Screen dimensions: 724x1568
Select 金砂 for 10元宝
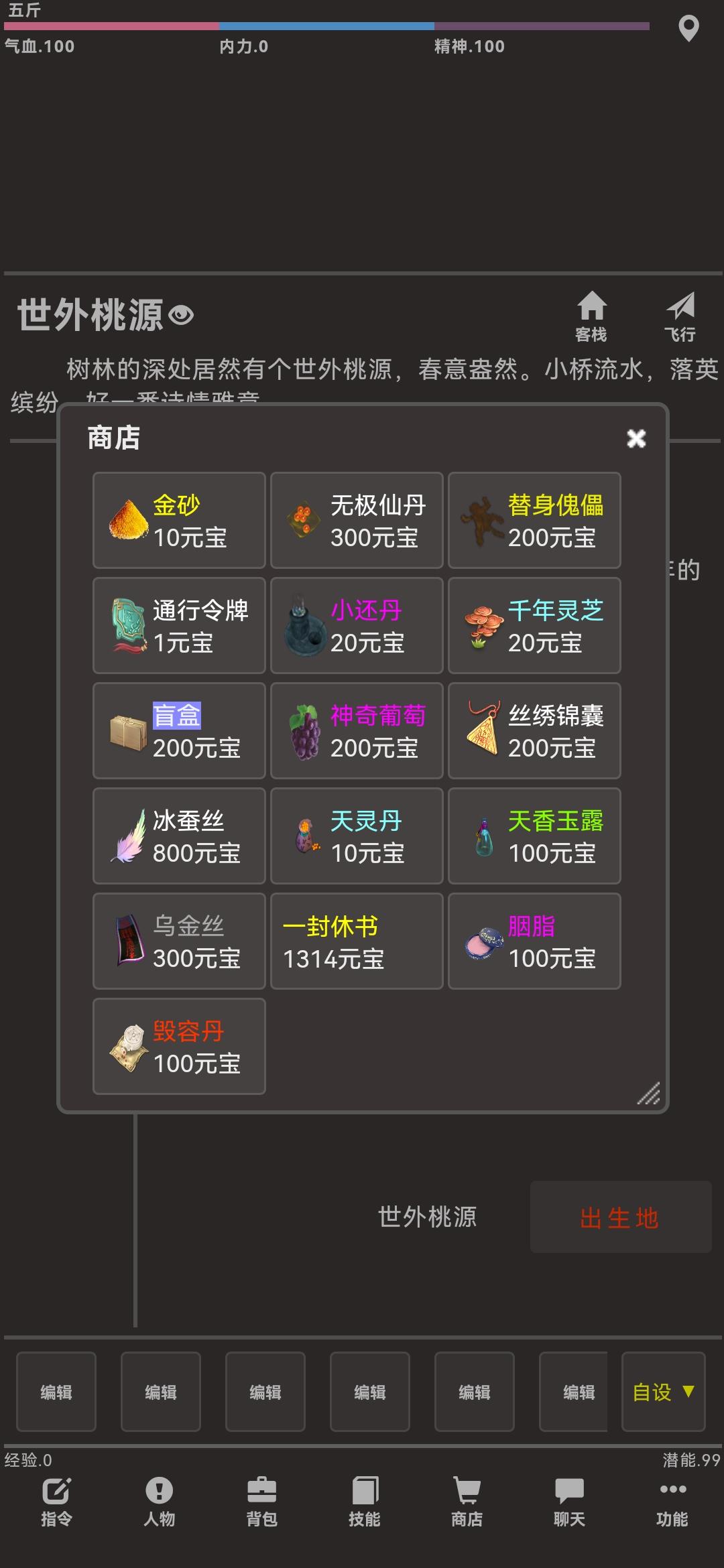179,521
